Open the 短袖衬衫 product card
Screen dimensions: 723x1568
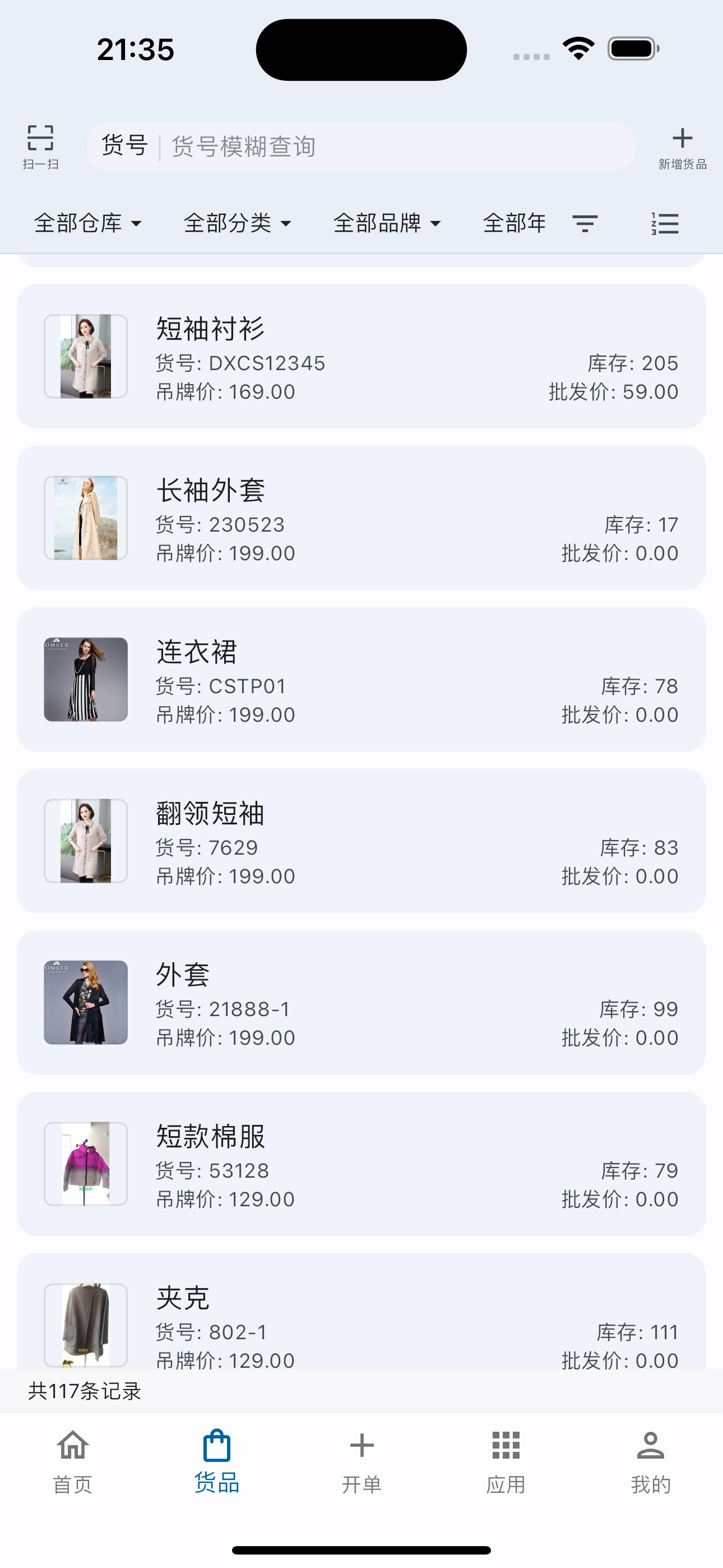point(361,356)
